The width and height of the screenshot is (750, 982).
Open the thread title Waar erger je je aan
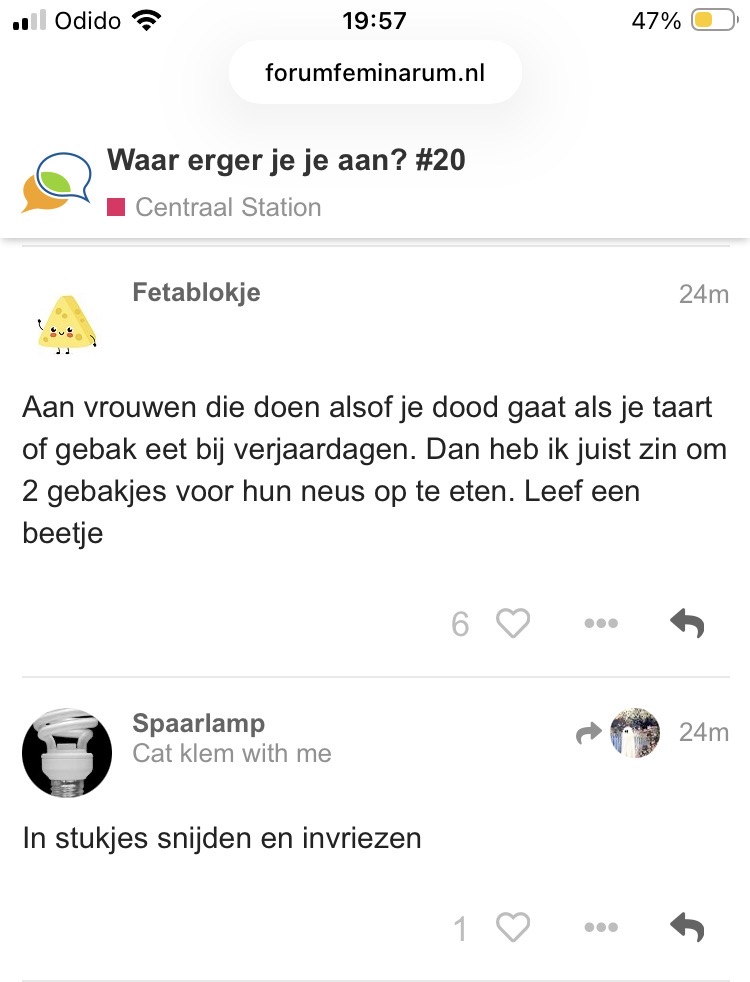(286, 160)
